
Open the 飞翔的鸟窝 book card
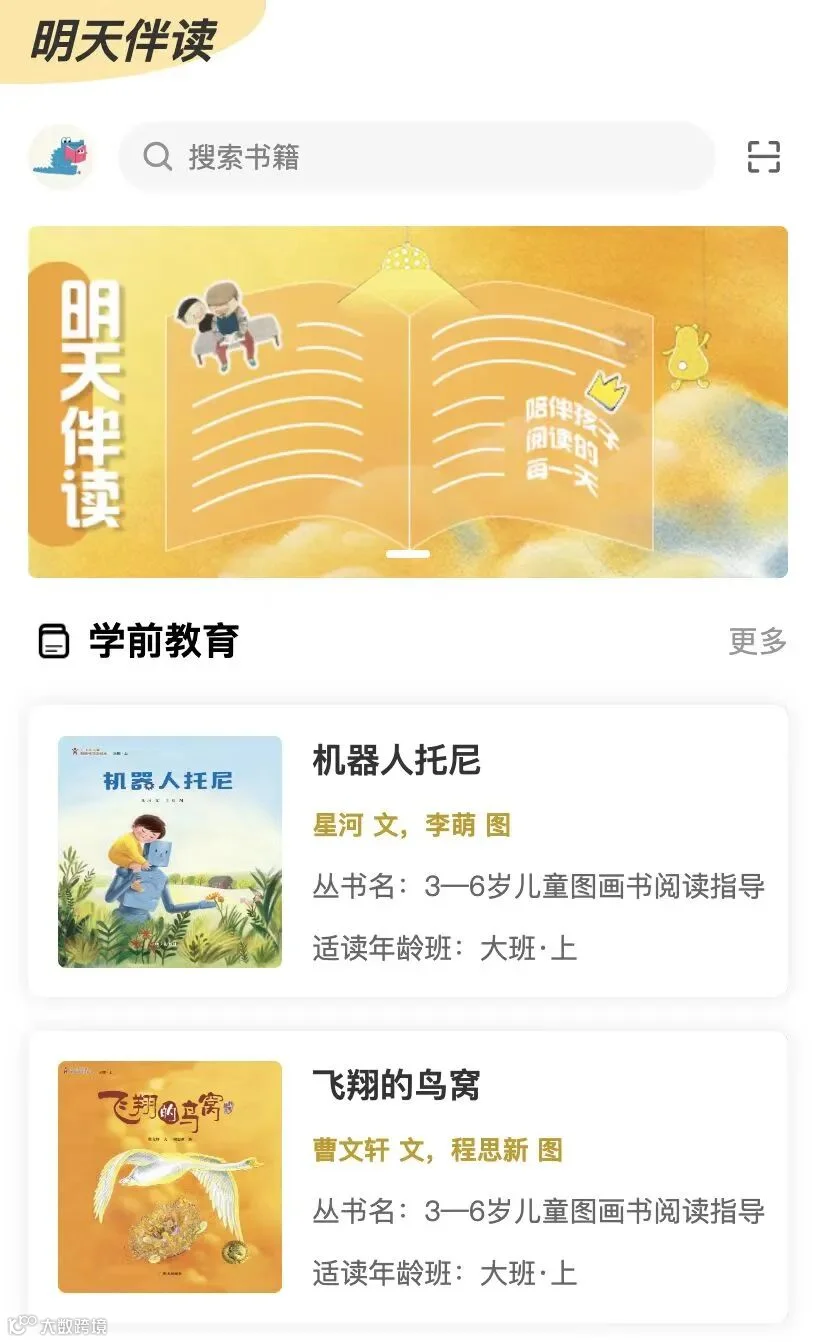[408, 1177]
